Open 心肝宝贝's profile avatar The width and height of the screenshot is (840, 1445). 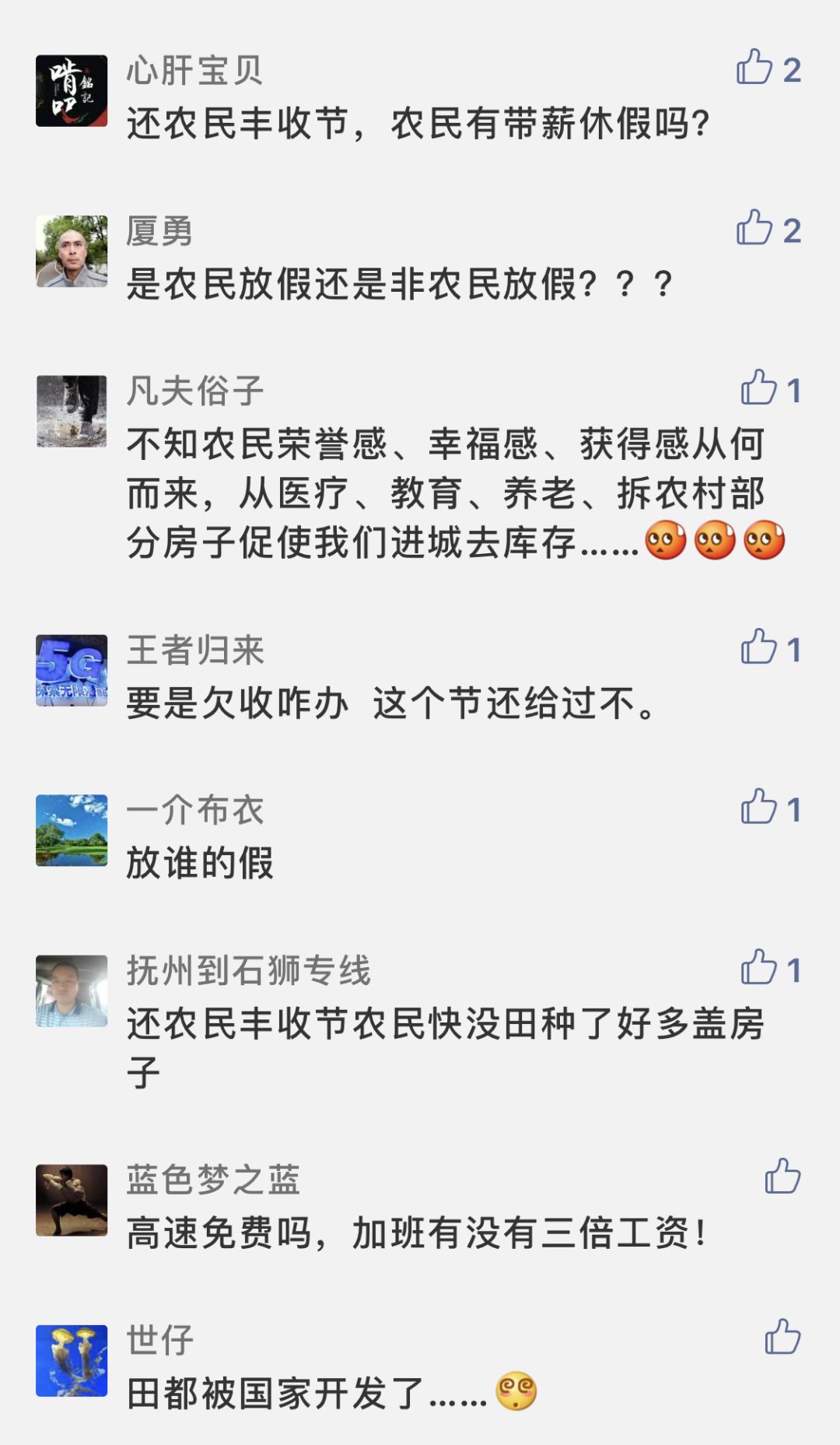(72, 91)
